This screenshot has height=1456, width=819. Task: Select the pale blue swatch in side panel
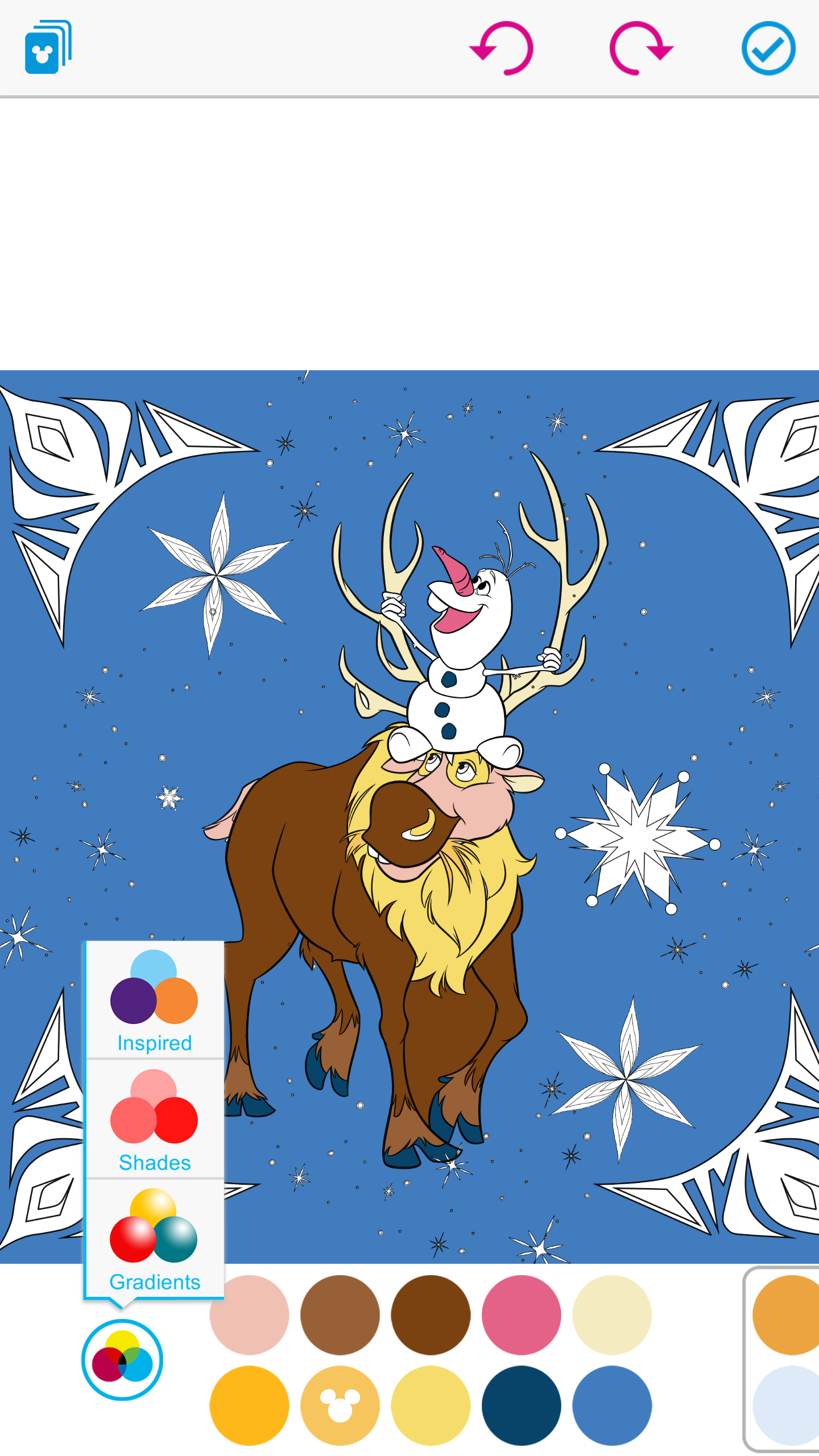pos(788,1405)
